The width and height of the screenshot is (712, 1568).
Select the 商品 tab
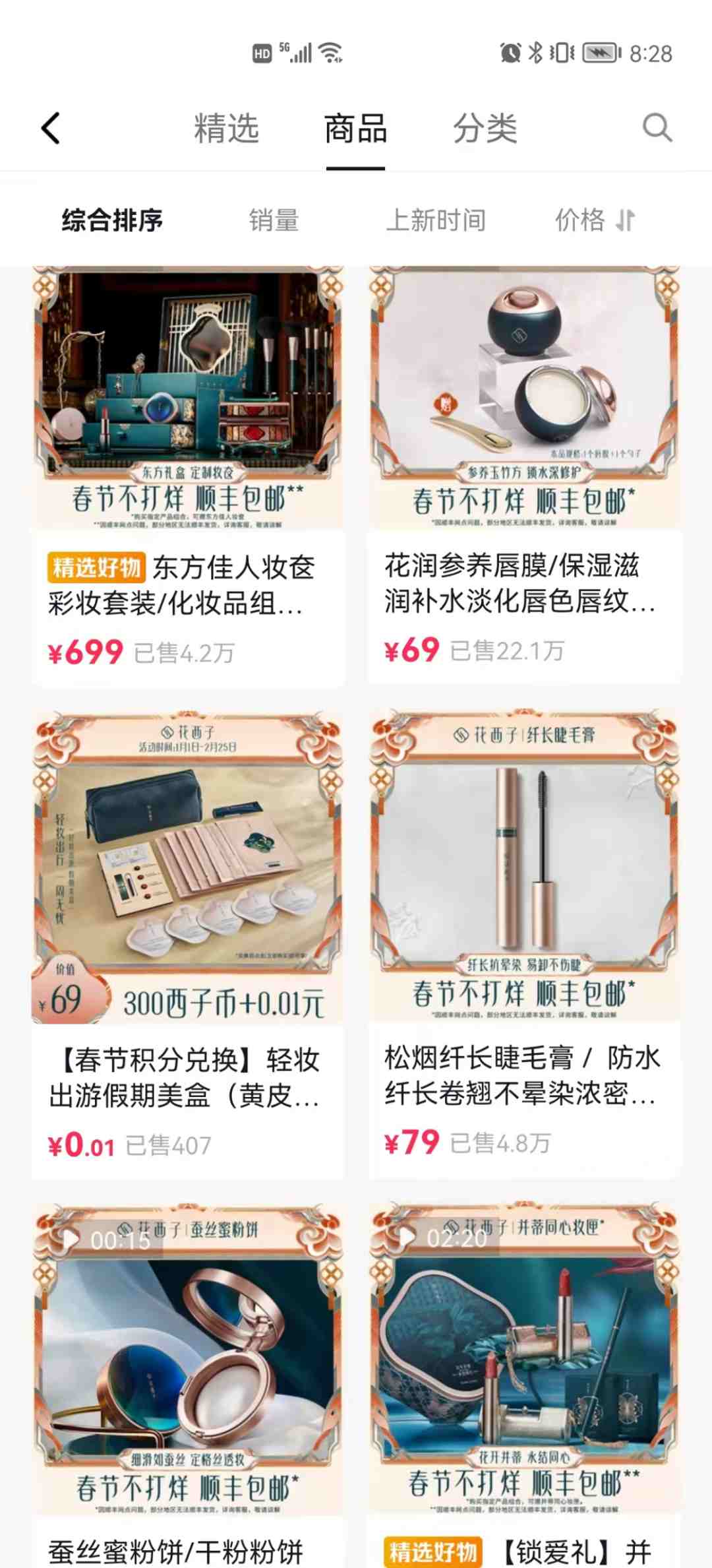[355, 128]
